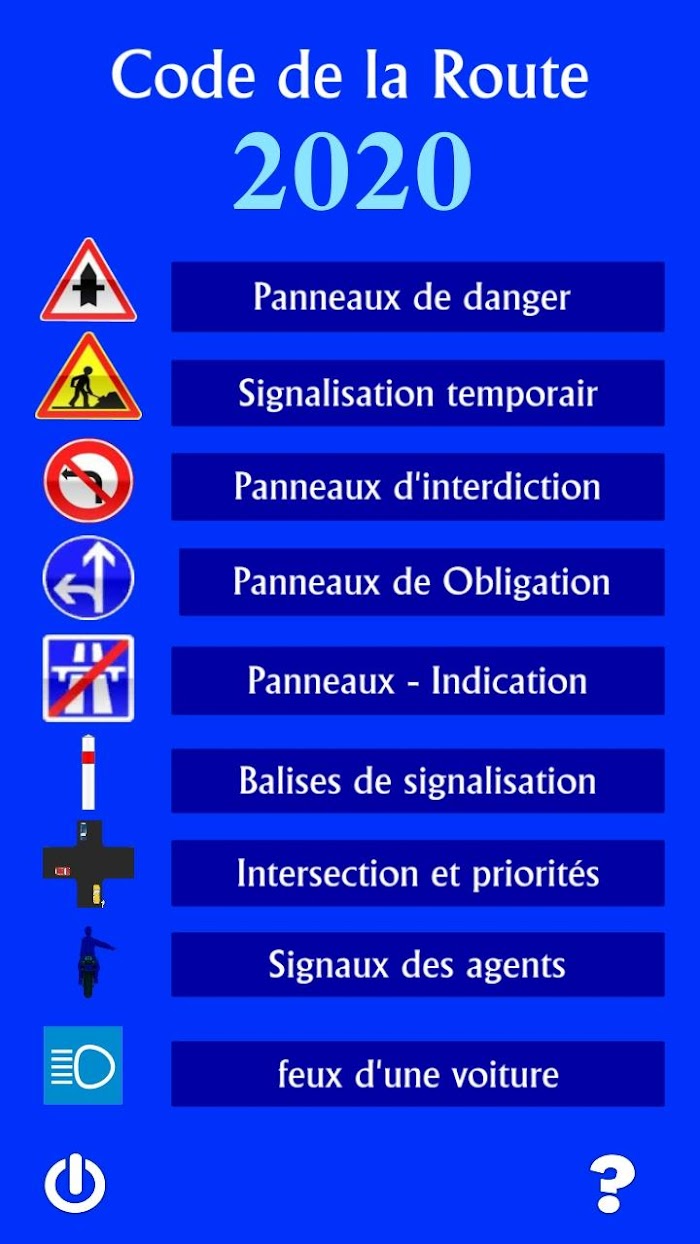Select Intersection et priorités
700x1244 pixels.
[417, 873]
